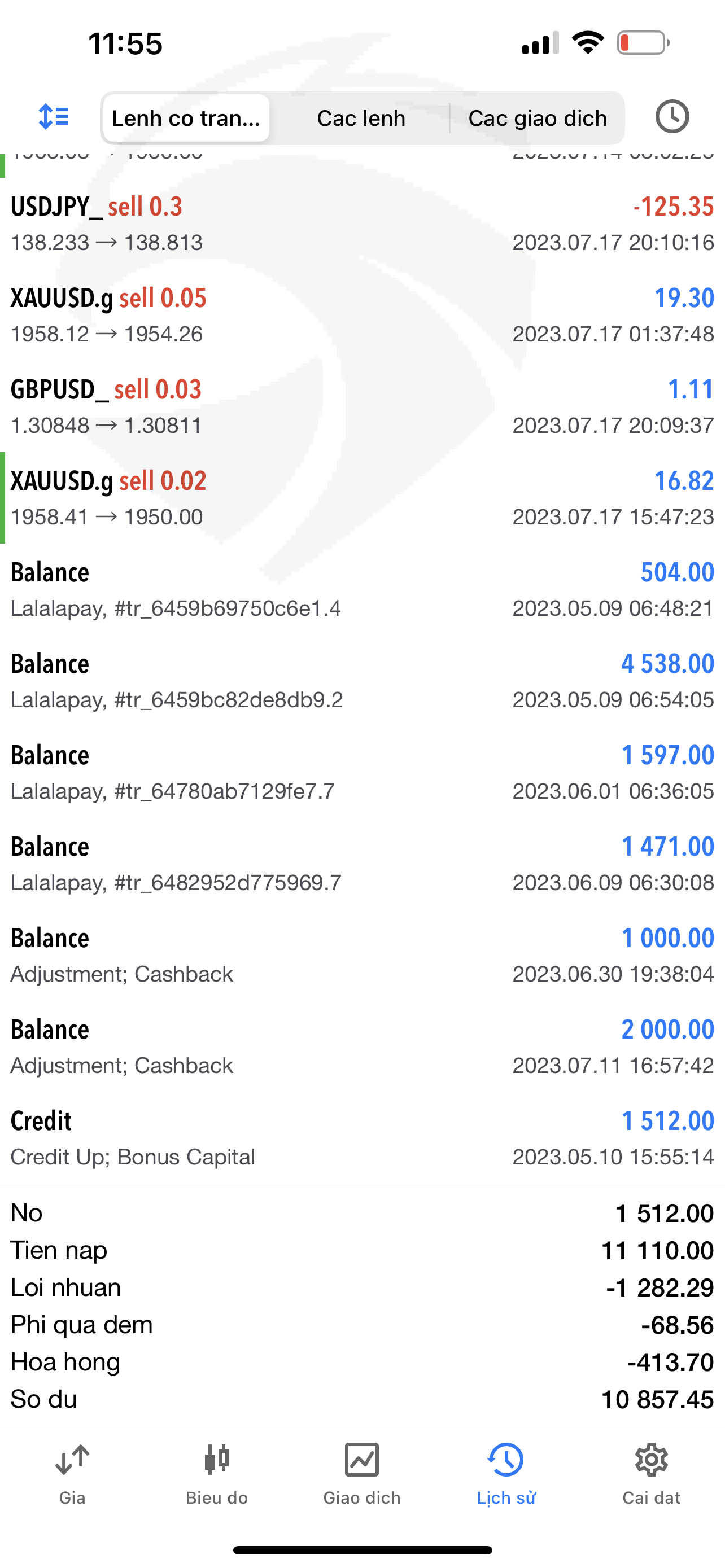Open the USDJPY_ sell 0.3 trade
Image resolution: width=725 pixels, height=1568 pixels.
click(362, 224)
